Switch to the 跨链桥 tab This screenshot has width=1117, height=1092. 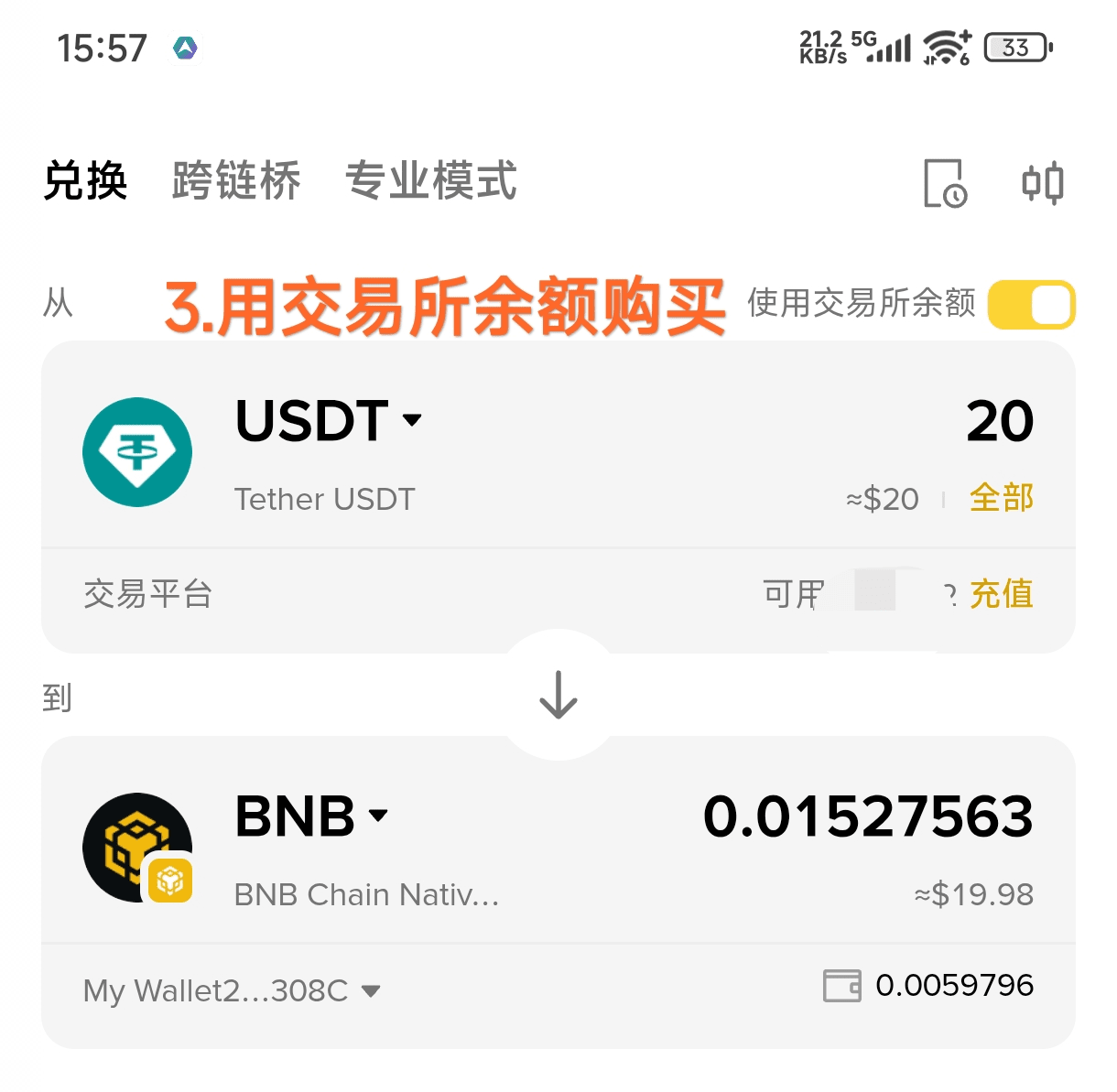point(235,180)
